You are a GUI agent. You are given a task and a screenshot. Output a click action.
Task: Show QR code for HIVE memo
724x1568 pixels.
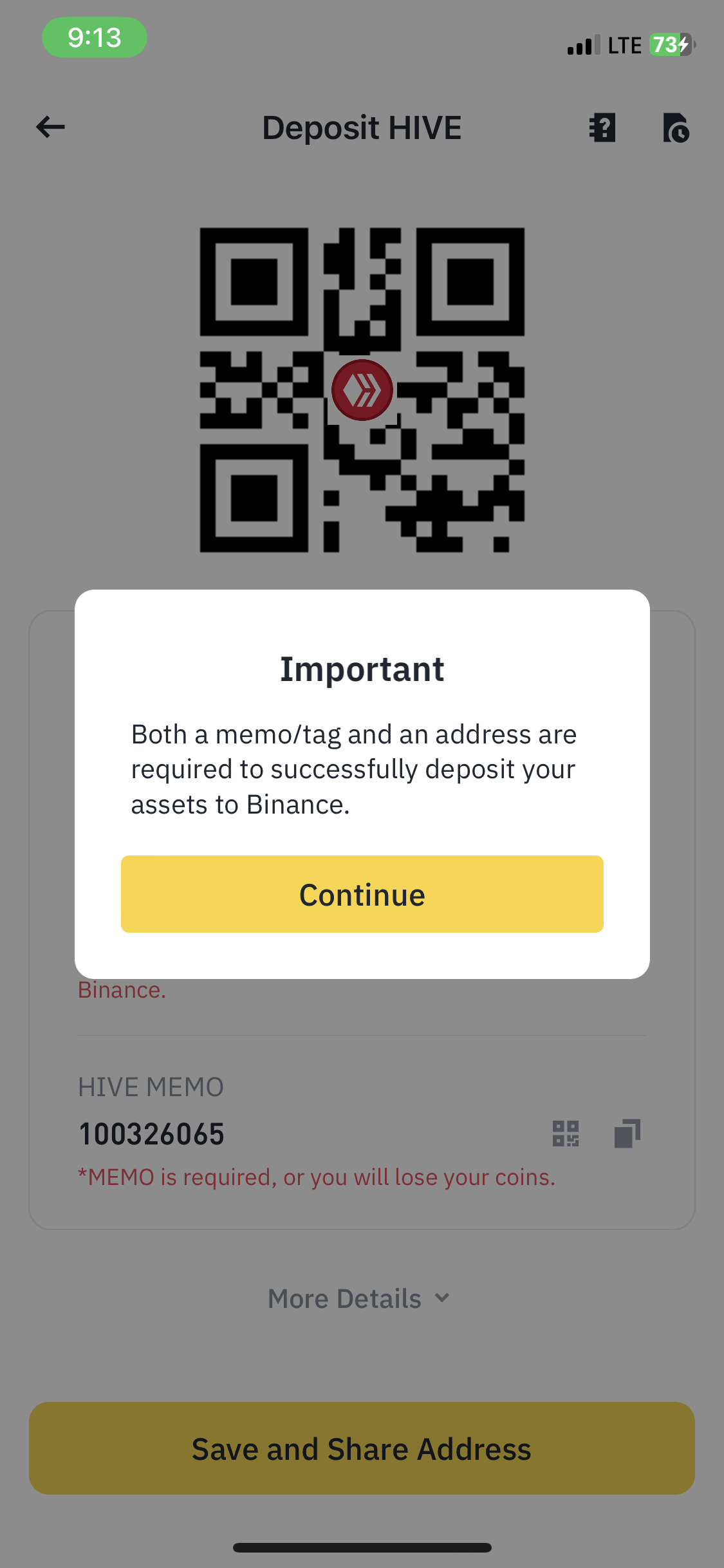(566, 1134)
